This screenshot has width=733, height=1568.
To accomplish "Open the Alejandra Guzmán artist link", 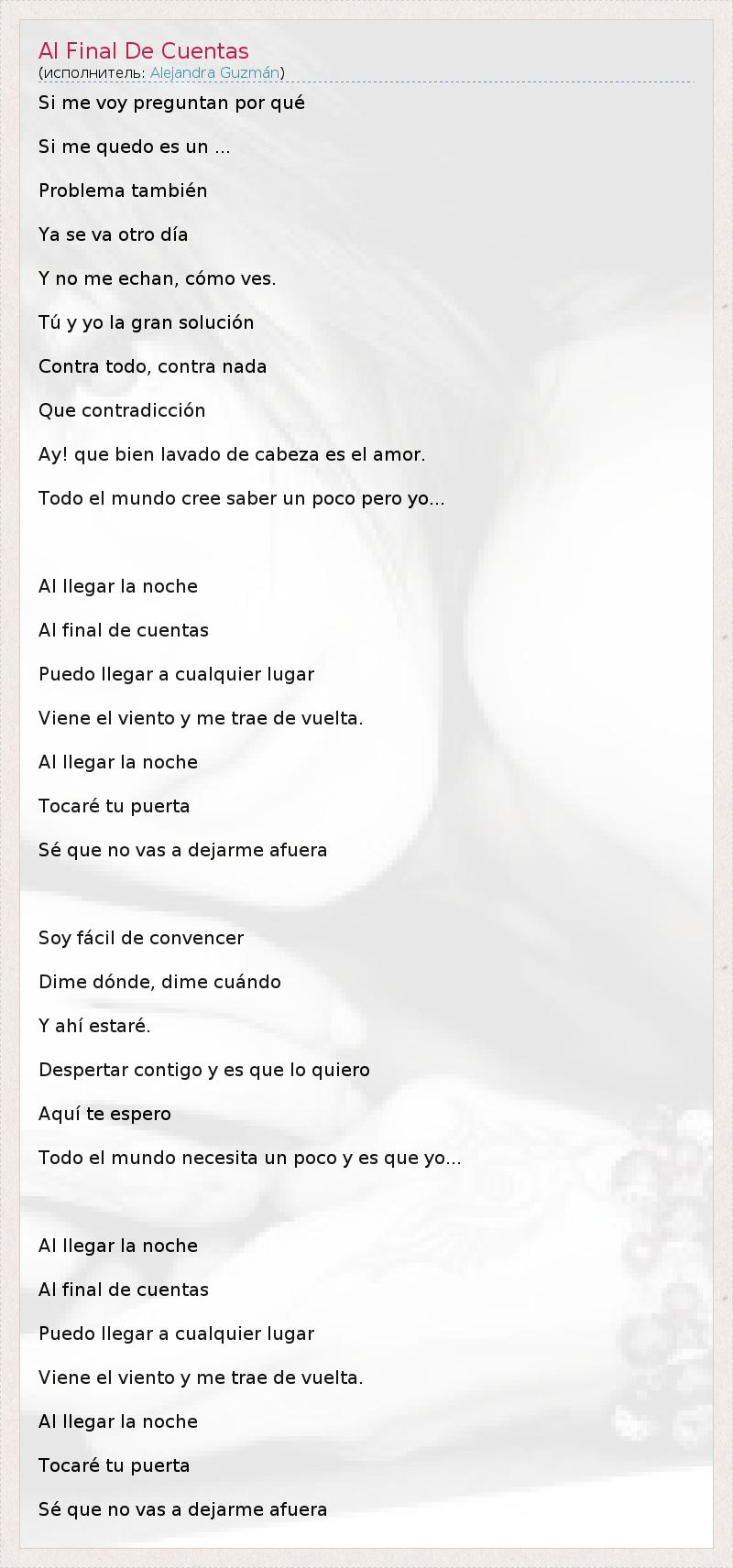I will (x=214, y=72).
